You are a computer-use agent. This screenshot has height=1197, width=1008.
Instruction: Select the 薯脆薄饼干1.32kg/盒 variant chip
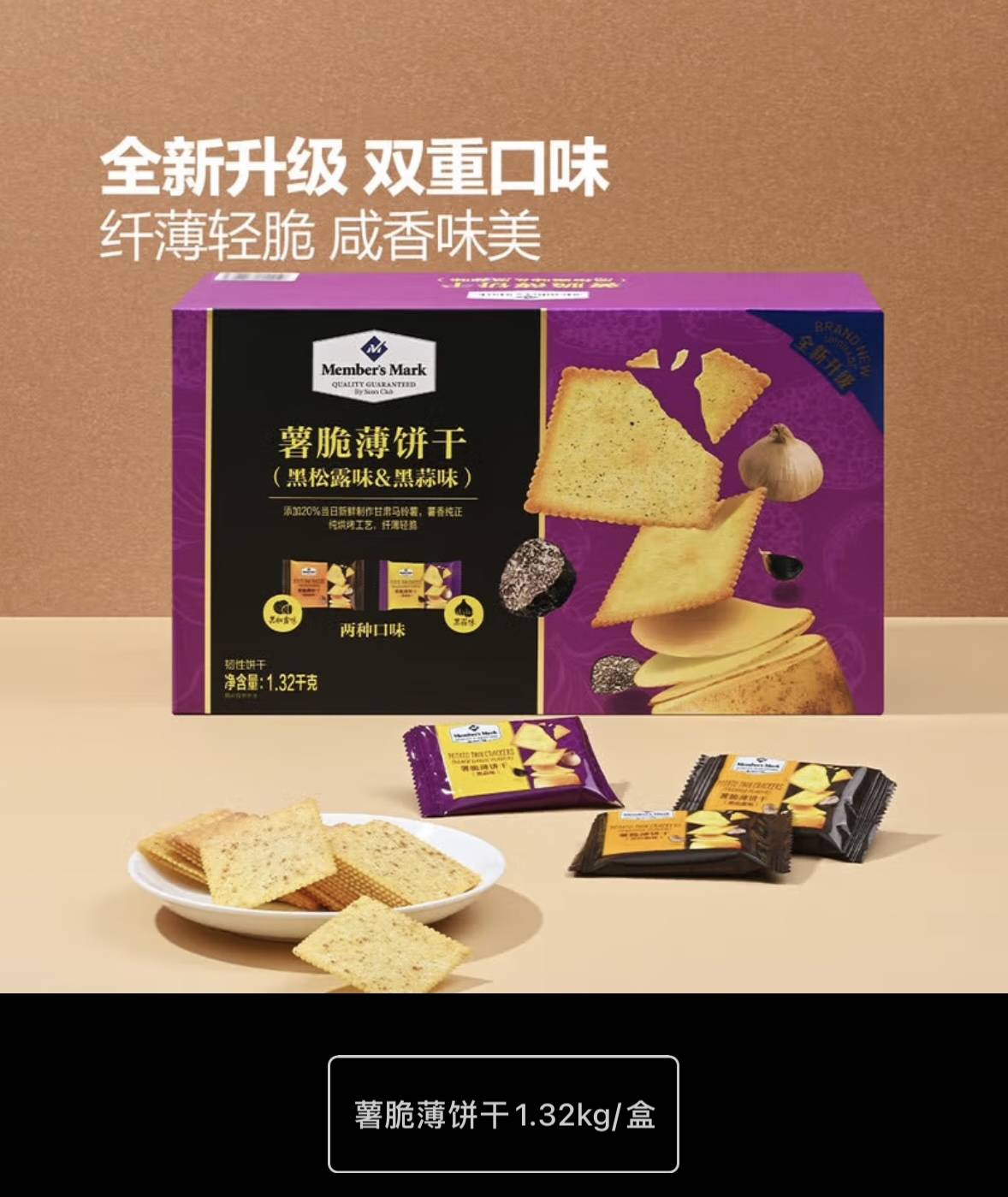(503, 1114)
